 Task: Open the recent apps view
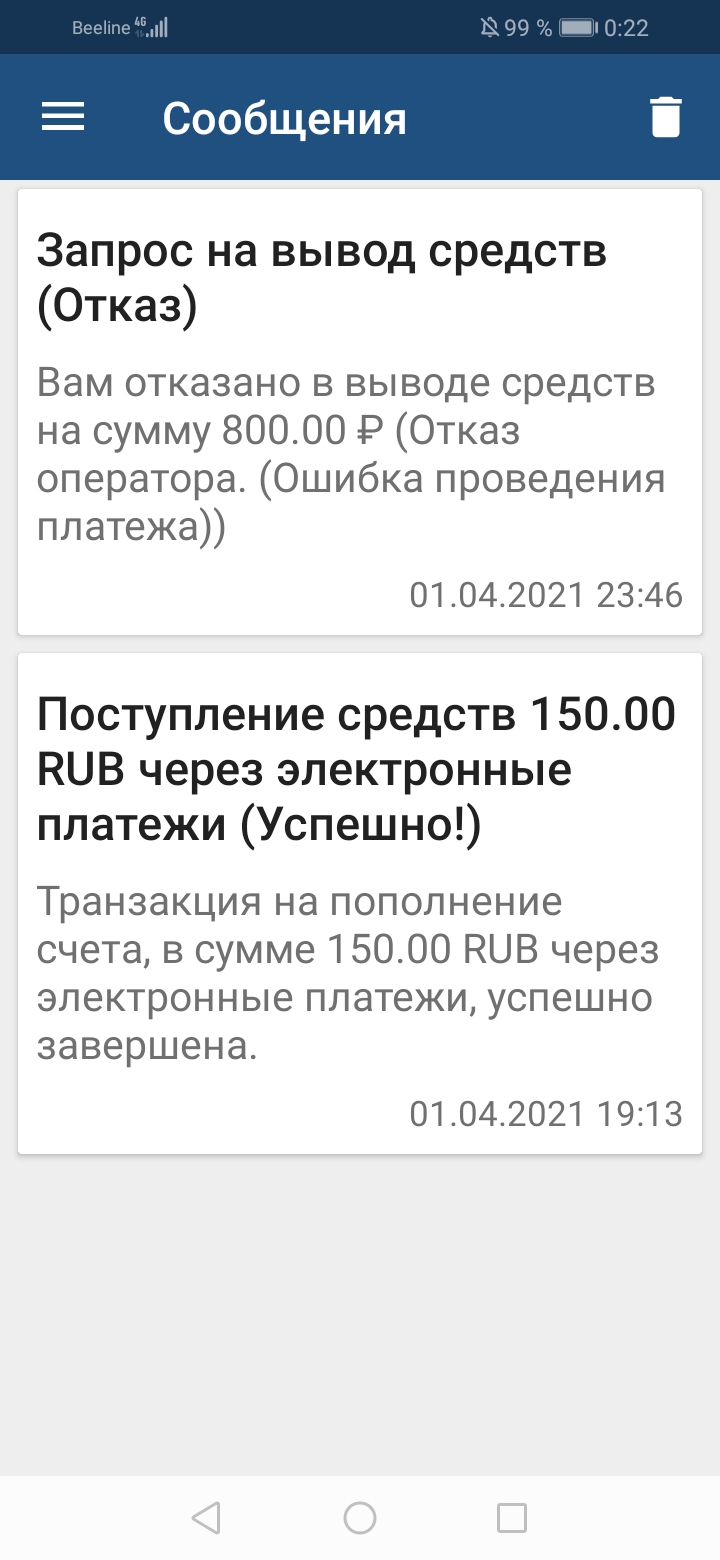[512, 1518]
